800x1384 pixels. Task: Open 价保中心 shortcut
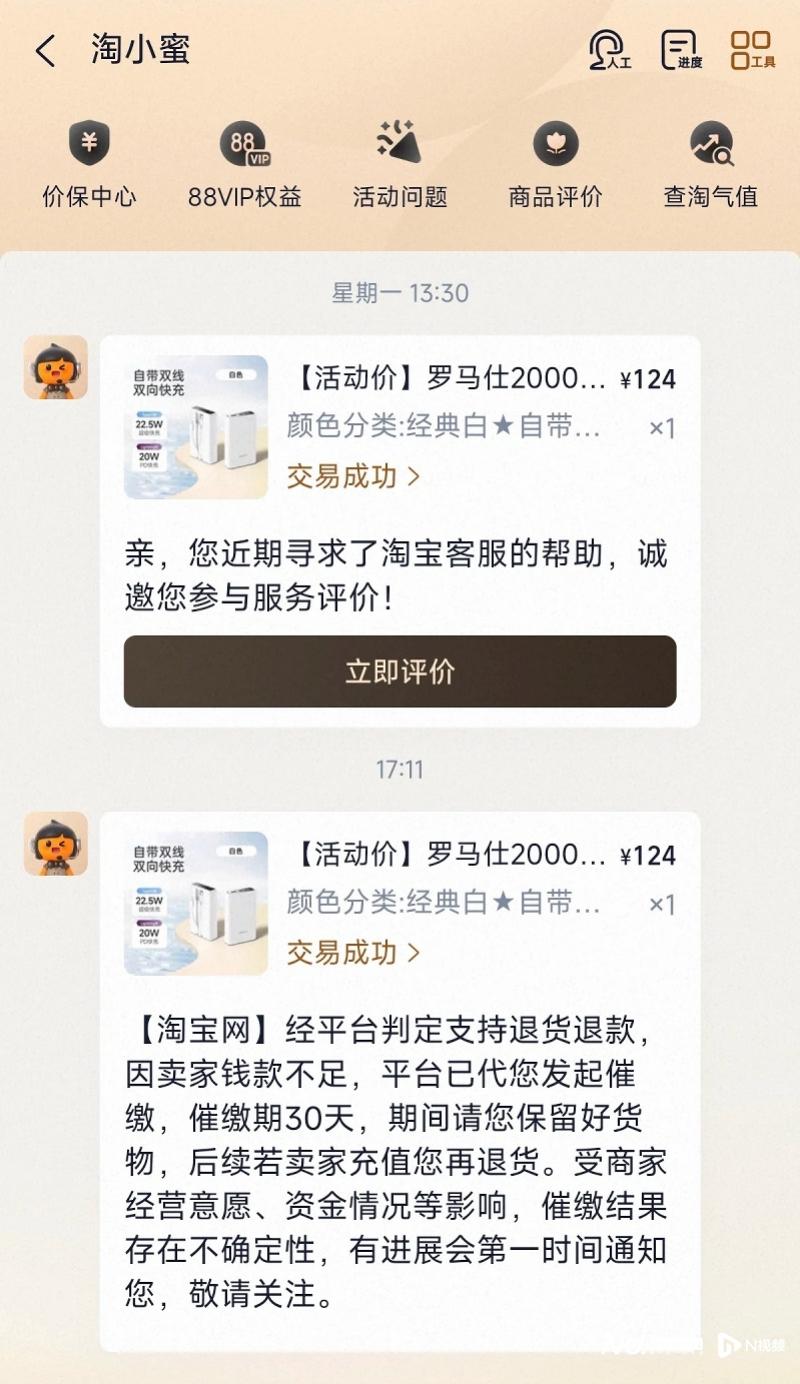click(x=89, y=165)
